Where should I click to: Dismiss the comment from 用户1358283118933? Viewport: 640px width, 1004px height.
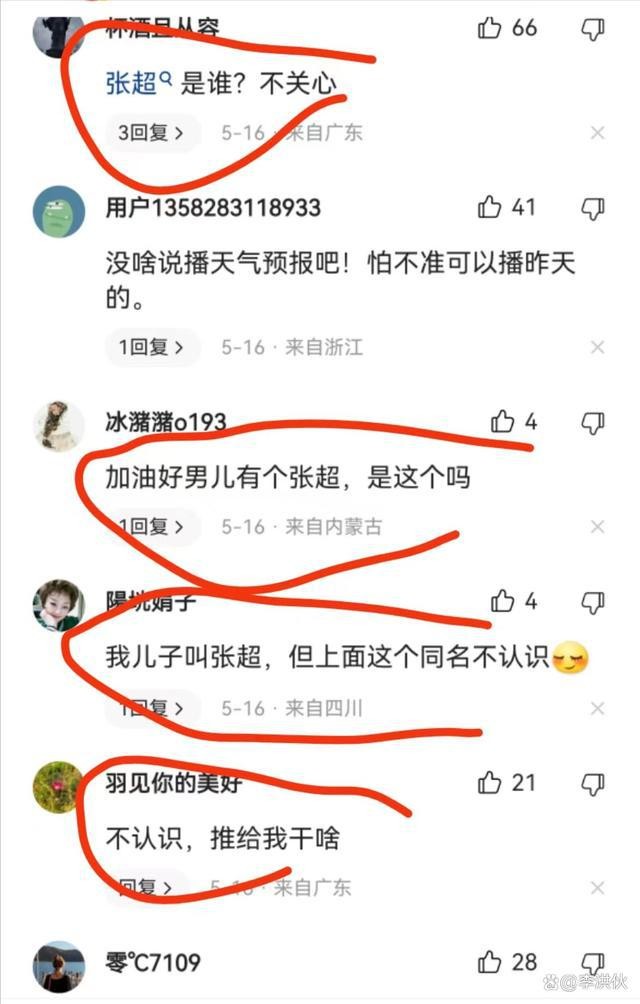(597, 348)
